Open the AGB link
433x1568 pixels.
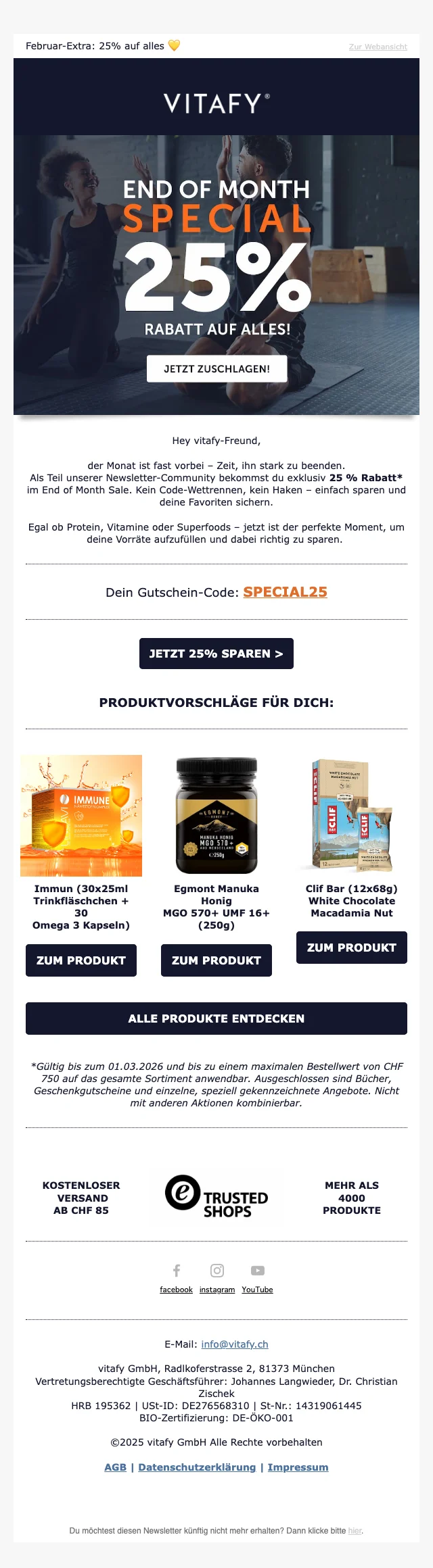pyautogui.click(x=115, y=1467)
